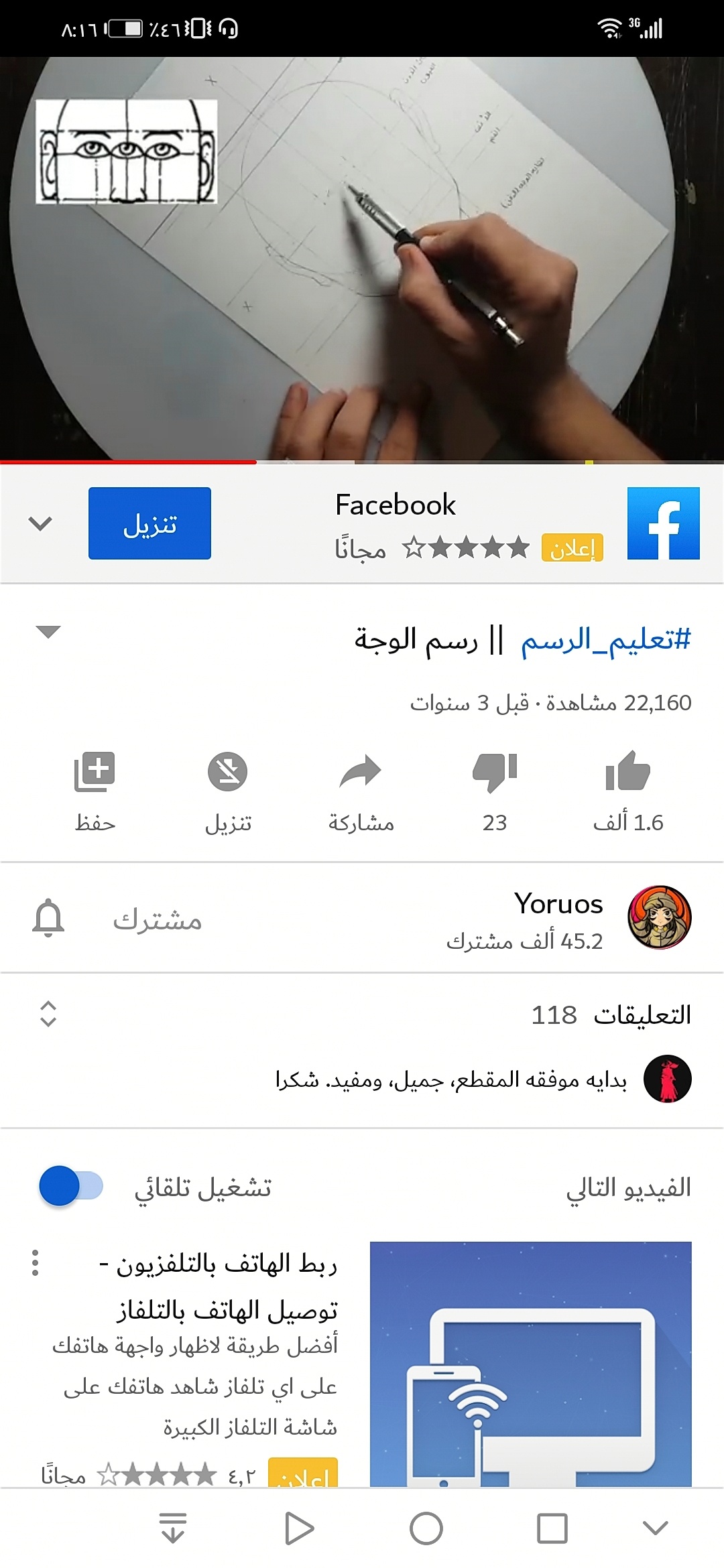Expand the التعليقات comments section
This screenshot has width=724, height=1568.
(x=48, y=1014)
